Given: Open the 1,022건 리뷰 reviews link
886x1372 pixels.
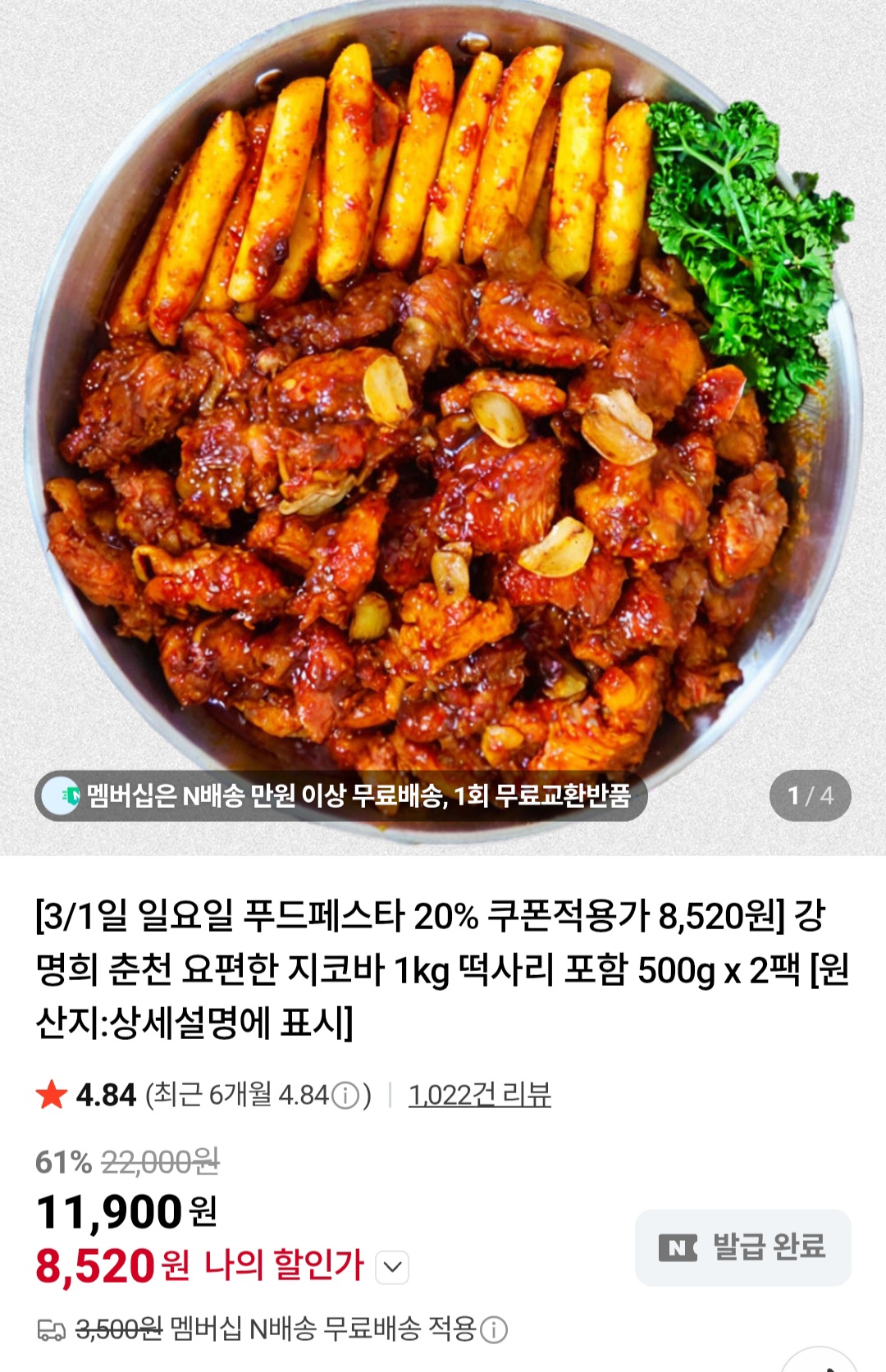Looking at the screenshot, I should (x=480, y=1095).
